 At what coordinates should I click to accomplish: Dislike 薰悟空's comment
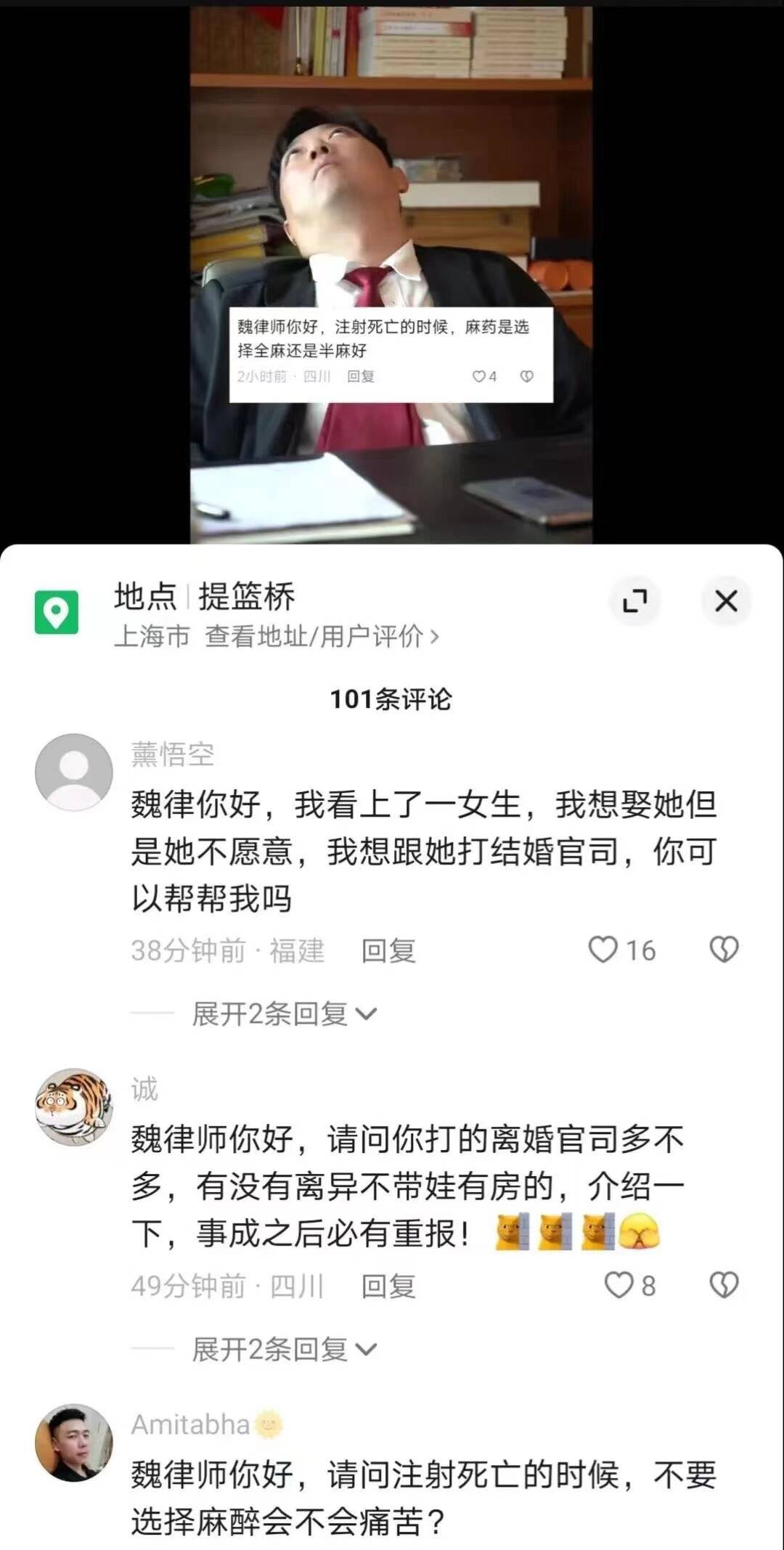click(x=724, y=950)
